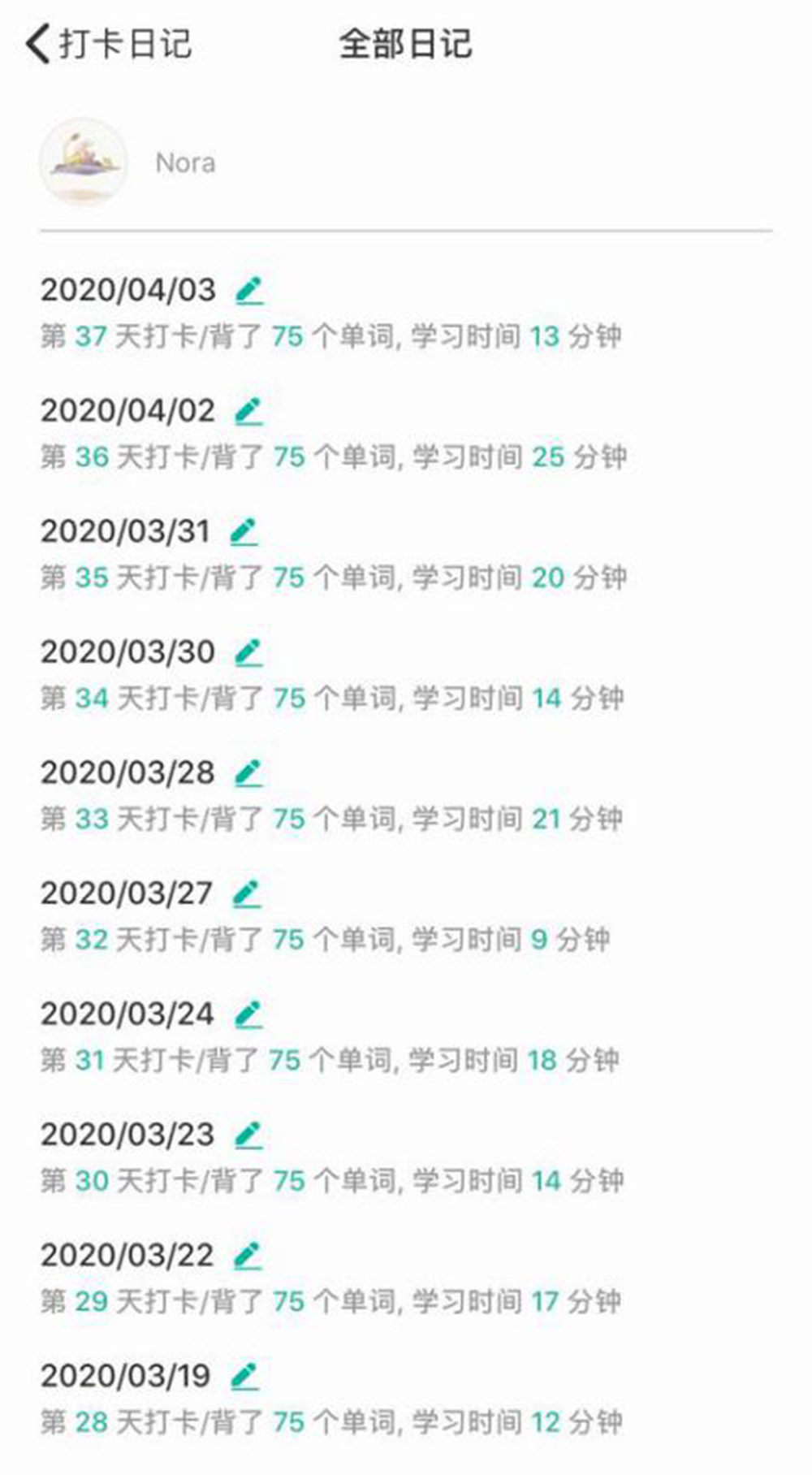Edit the 2020/03/28 diary entry
Viewport: 812px width, 1475px height.
(248, 773)
